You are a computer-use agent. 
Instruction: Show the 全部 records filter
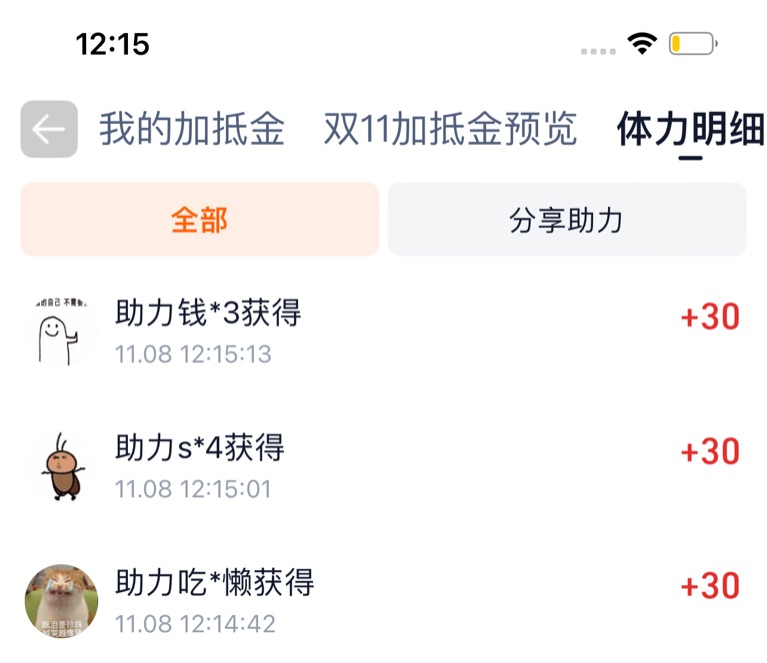[x=199, y=220]
